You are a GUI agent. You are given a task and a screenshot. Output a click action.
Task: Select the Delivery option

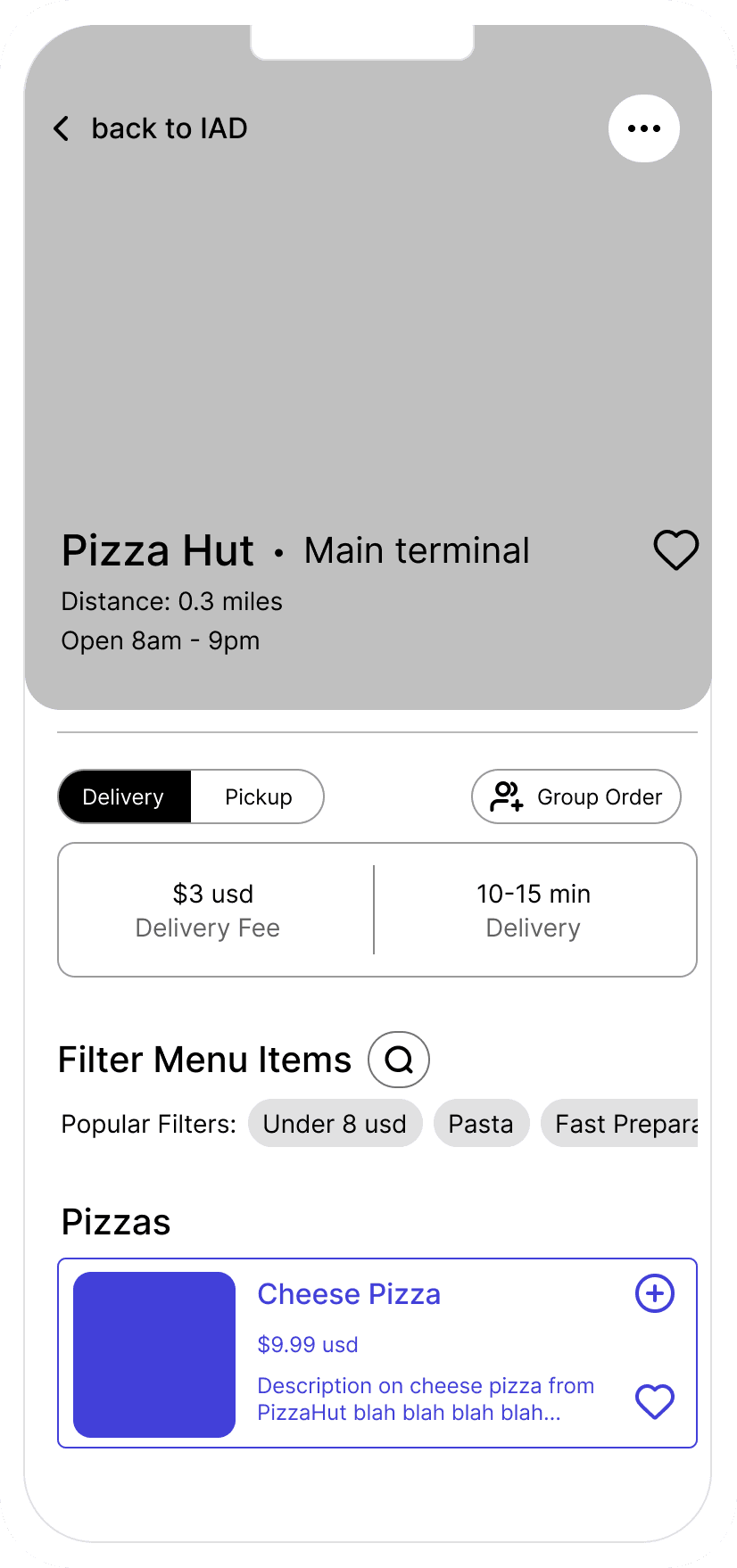pyautogui.click(x=124, y=796)
